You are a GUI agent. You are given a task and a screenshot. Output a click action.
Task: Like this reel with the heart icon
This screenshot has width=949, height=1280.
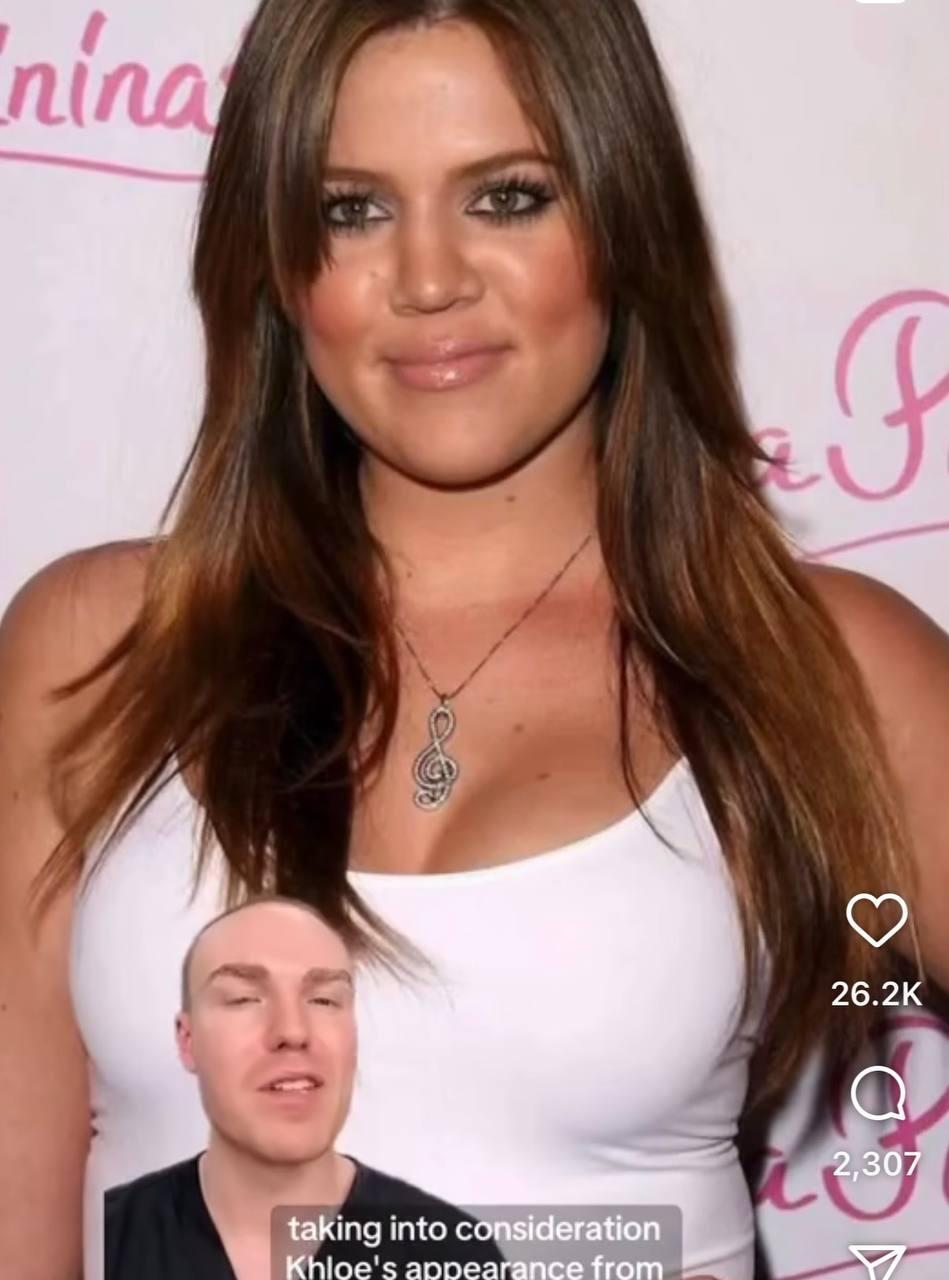pyautogui.click(x=876, y=919)
